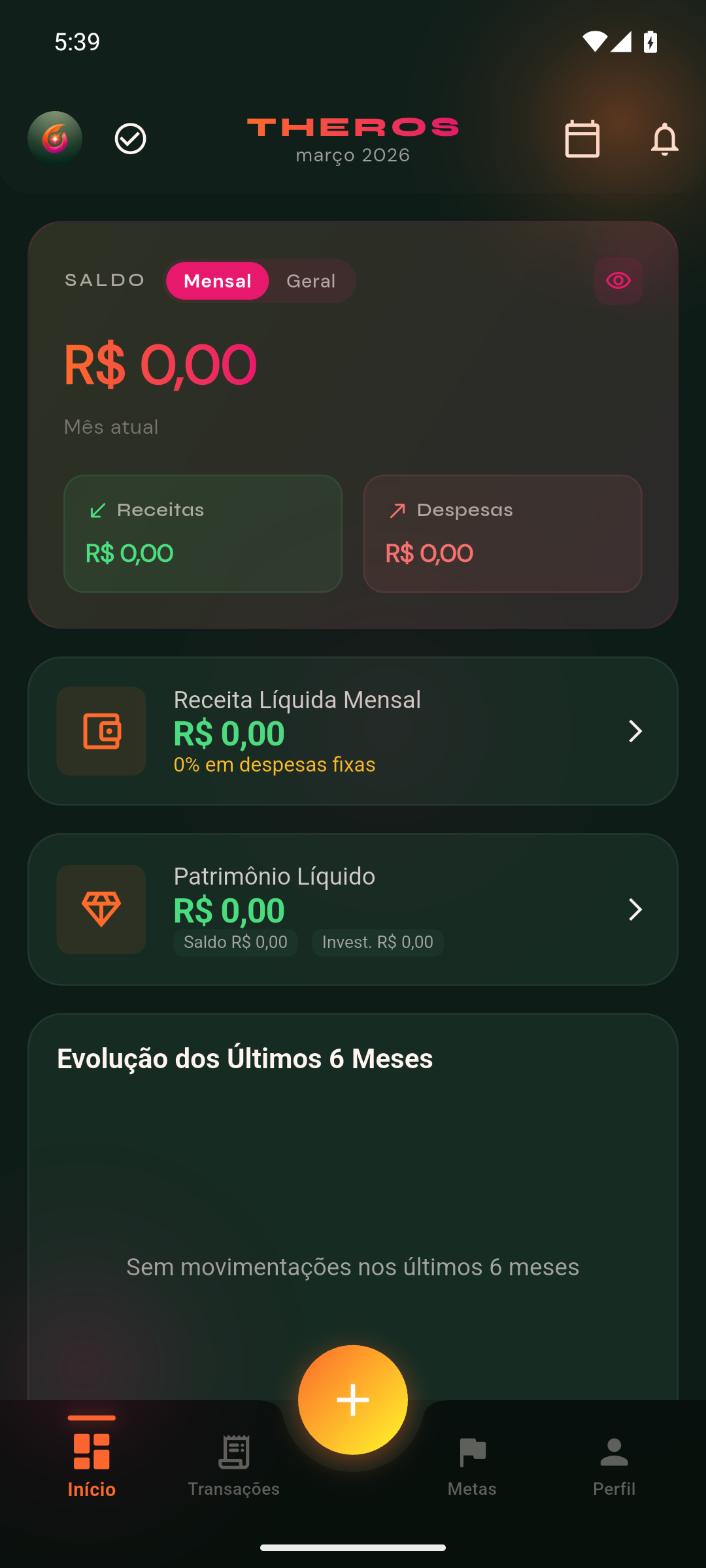Tap the checkmark icon next to profile
The width and height of the screenshot is (706, 1568).
tap(129, 139)
